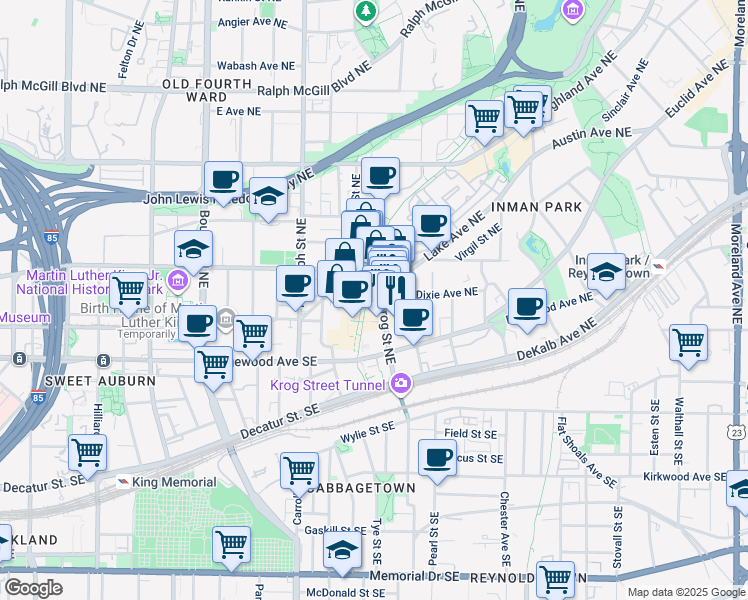Viewport: 748px width, 600px height.
Task: Open the coffee marker near Field St SE
Action: 437,458
